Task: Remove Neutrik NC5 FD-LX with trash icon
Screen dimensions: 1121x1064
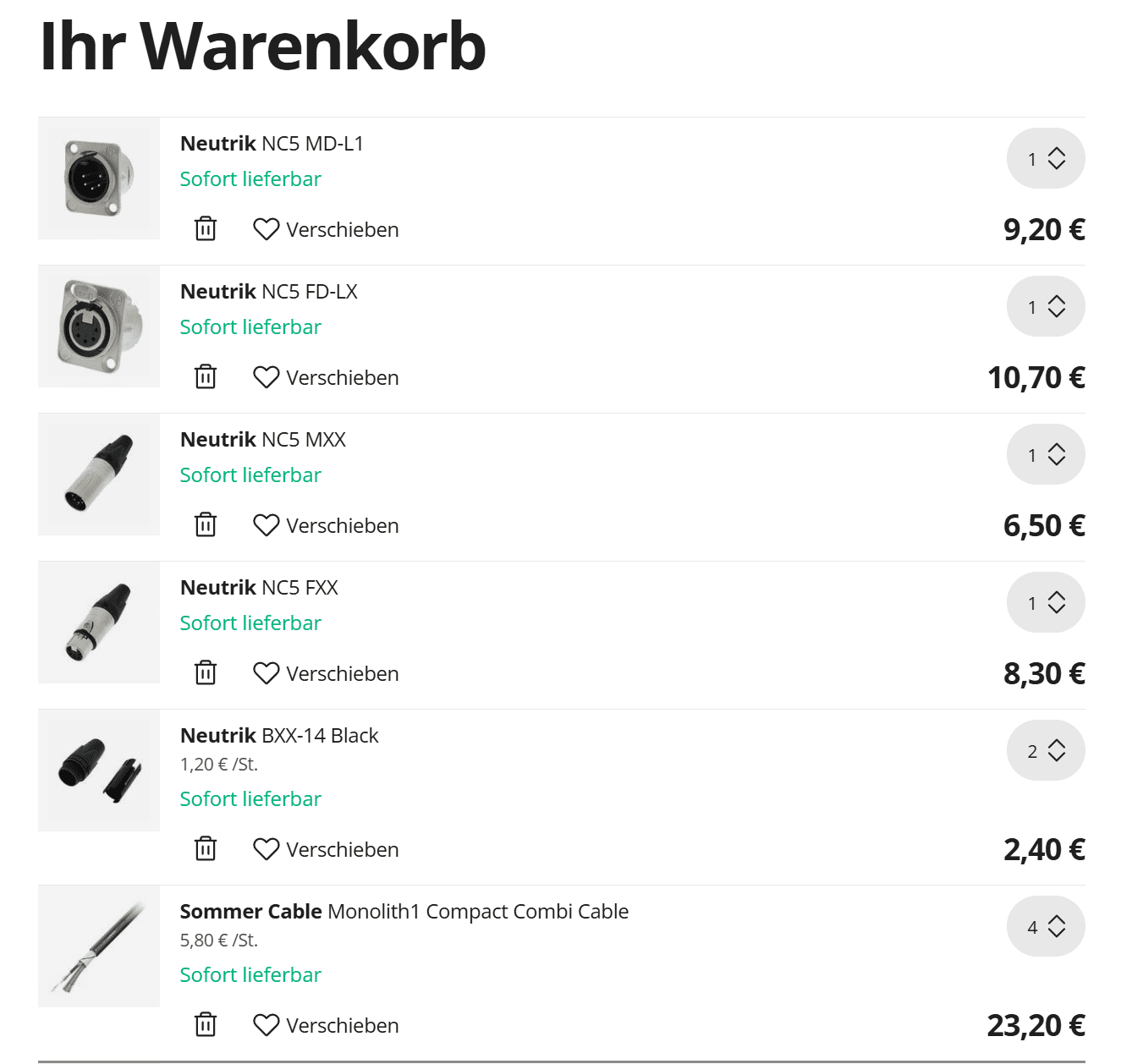Action: pos(206,377)
